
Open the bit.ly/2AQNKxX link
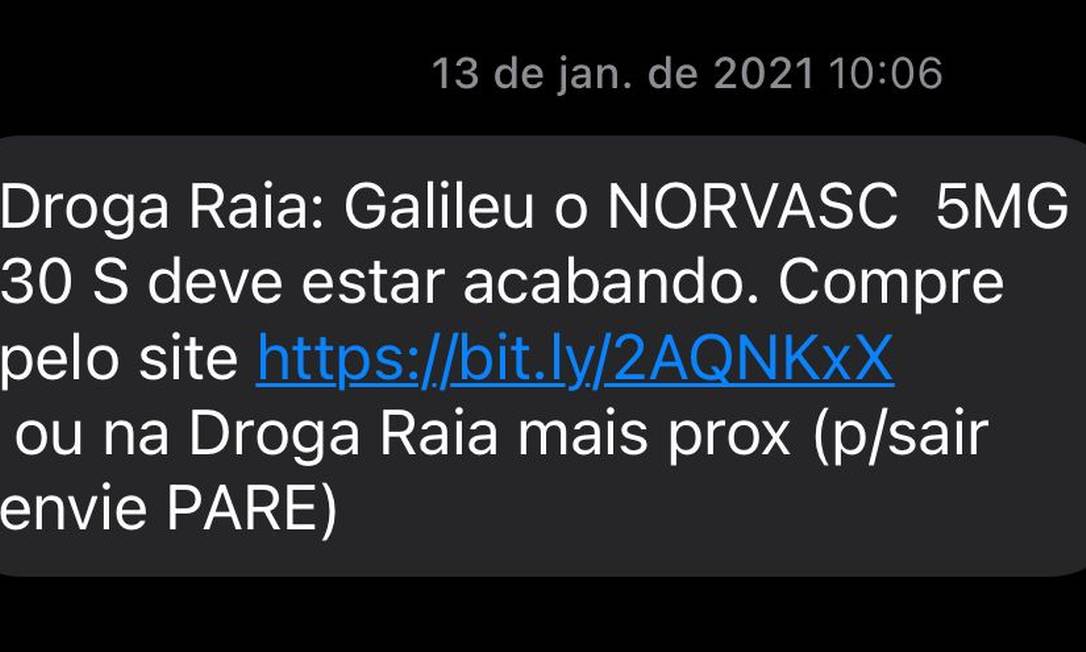pos(574,359)
